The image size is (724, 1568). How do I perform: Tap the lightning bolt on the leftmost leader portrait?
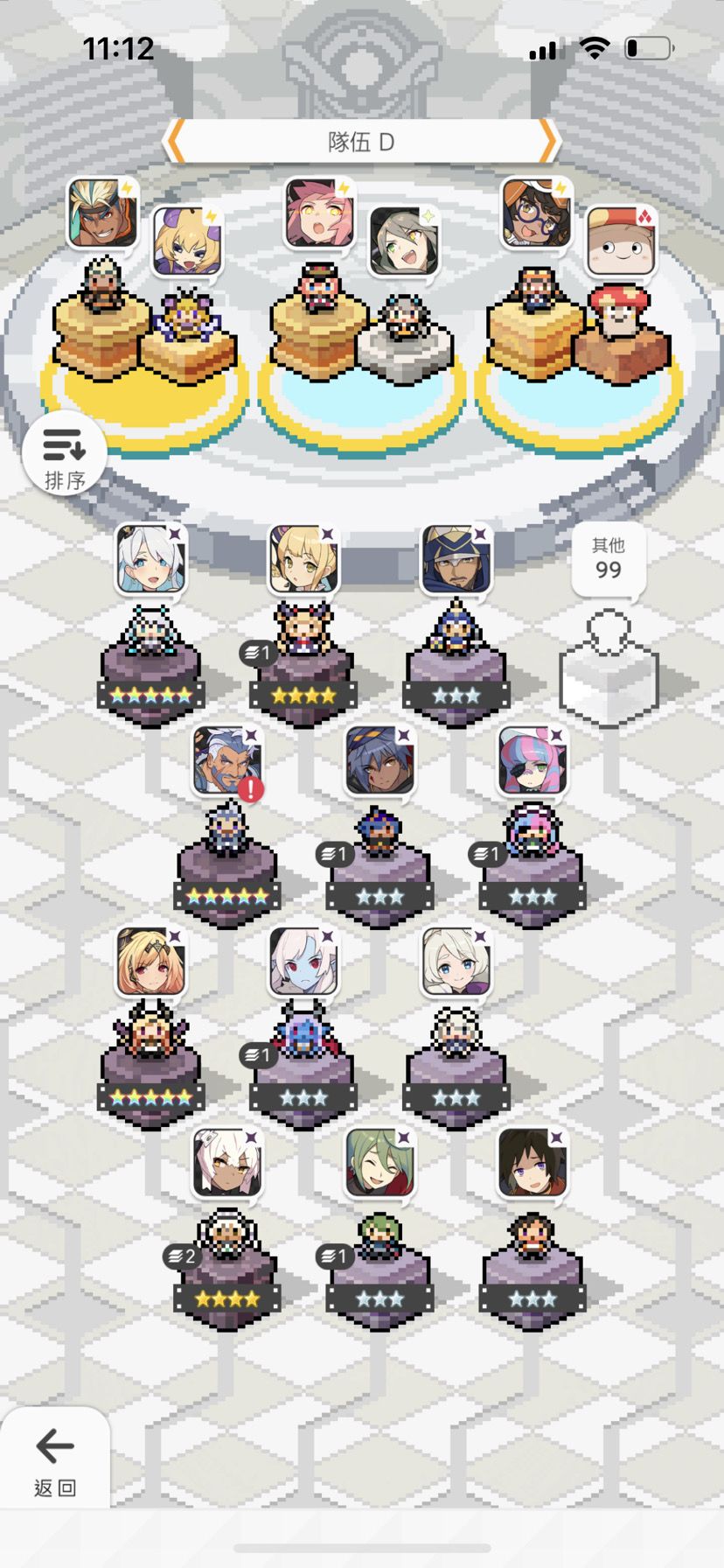[128, 185]
